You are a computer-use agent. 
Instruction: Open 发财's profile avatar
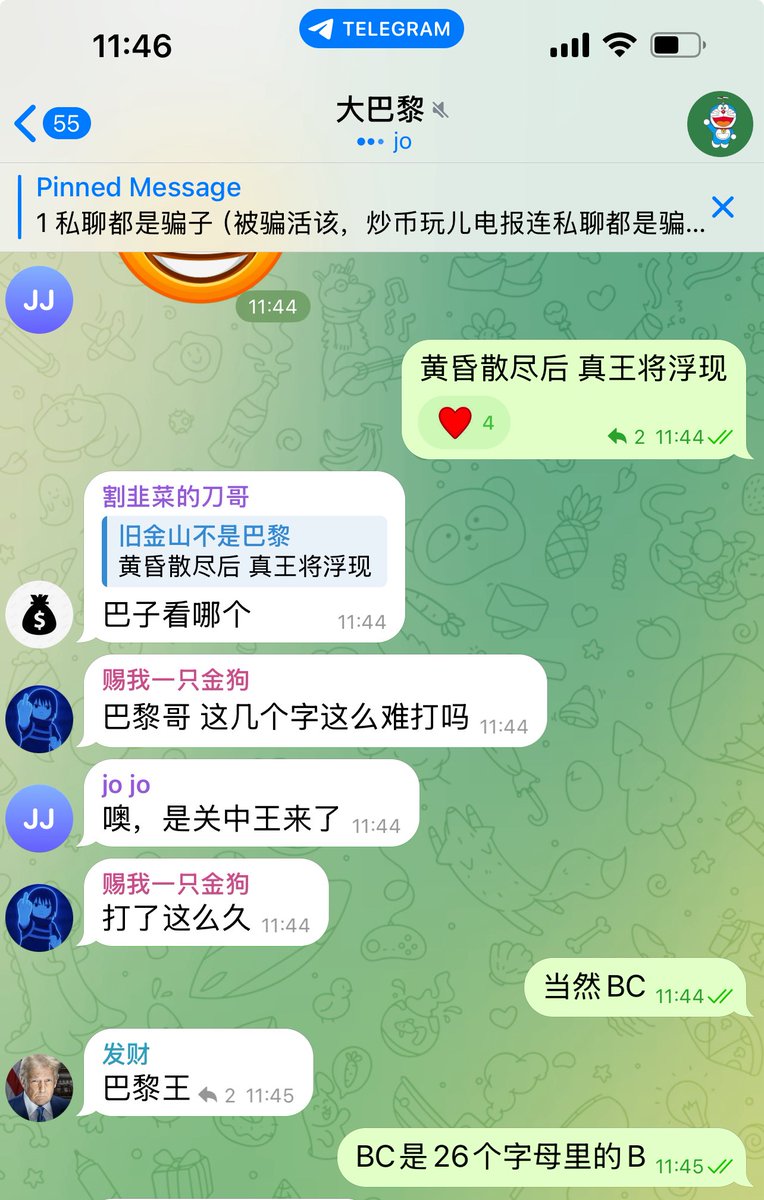pyautogui.click(x=39, y=1088)
